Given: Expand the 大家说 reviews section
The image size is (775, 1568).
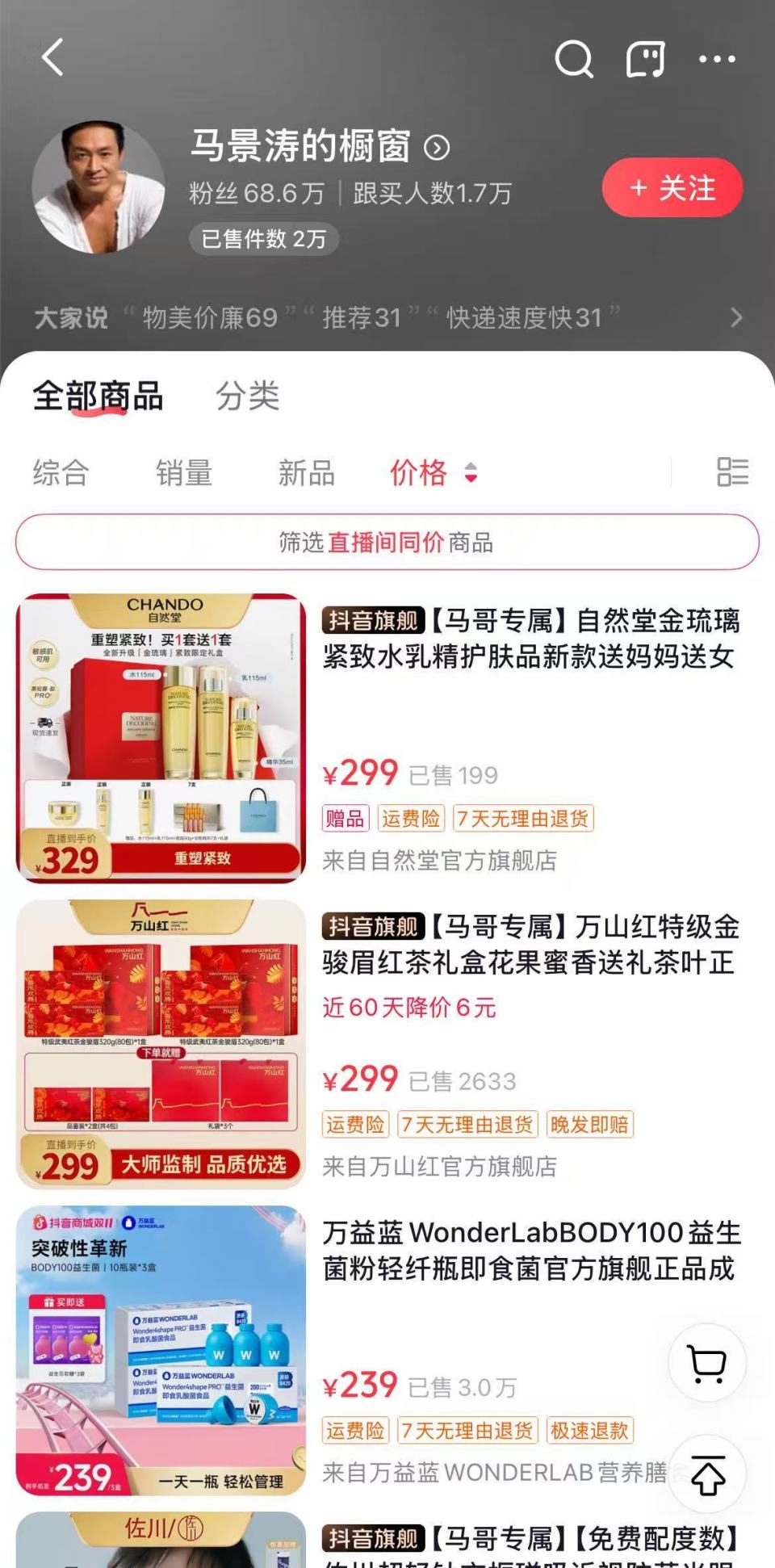Looking at the screenshot, I should [735, 318].
